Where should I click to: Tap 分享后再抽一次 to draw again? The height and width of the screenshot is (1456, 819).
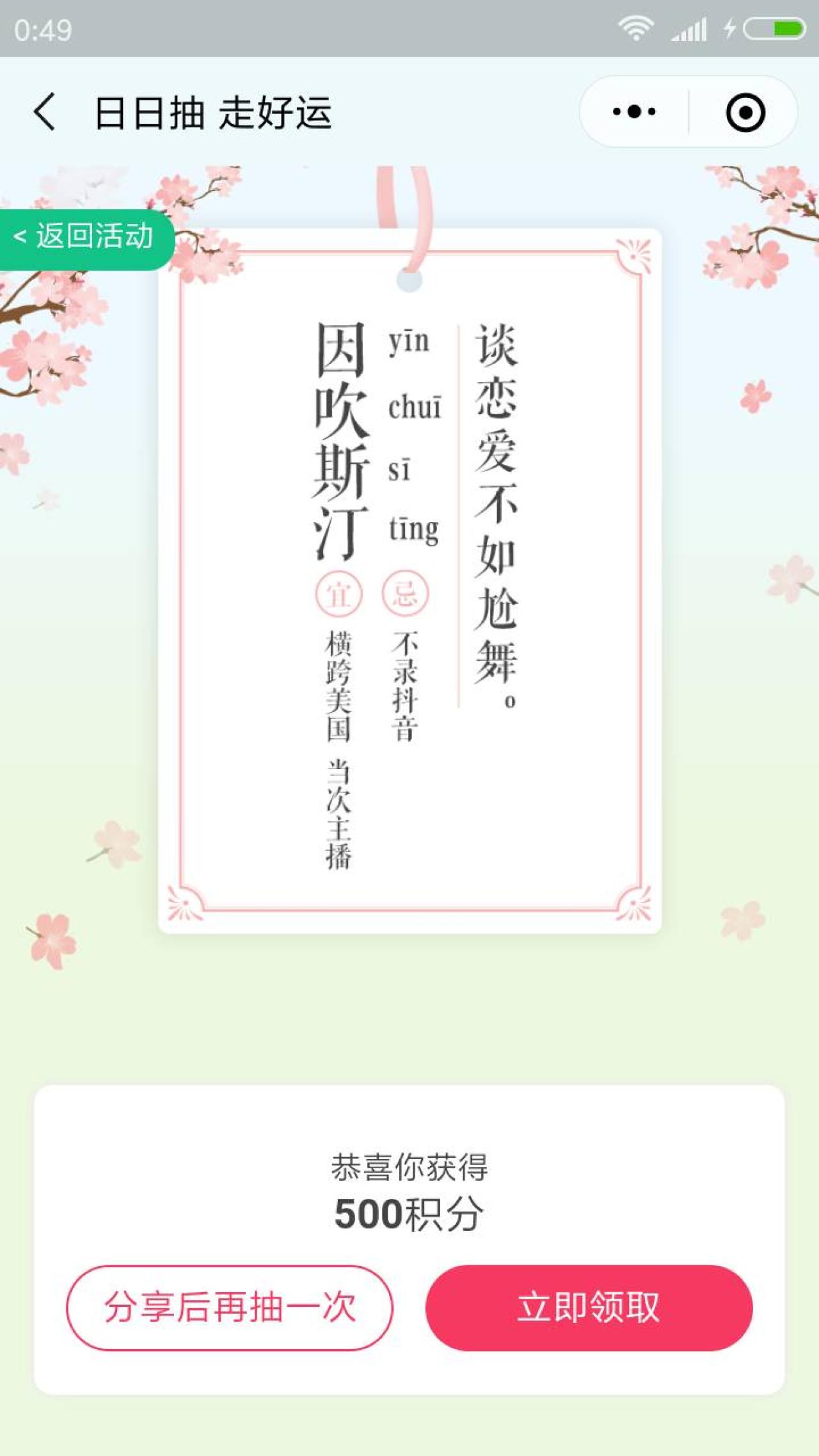(229, 1308)
